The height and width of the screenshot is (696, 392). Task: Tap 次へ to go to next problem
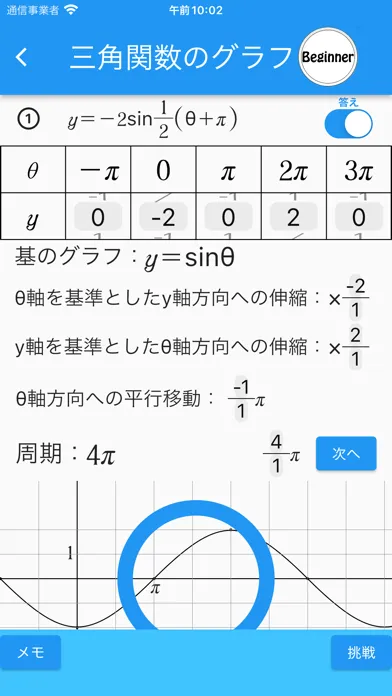(x=346, y=454)
